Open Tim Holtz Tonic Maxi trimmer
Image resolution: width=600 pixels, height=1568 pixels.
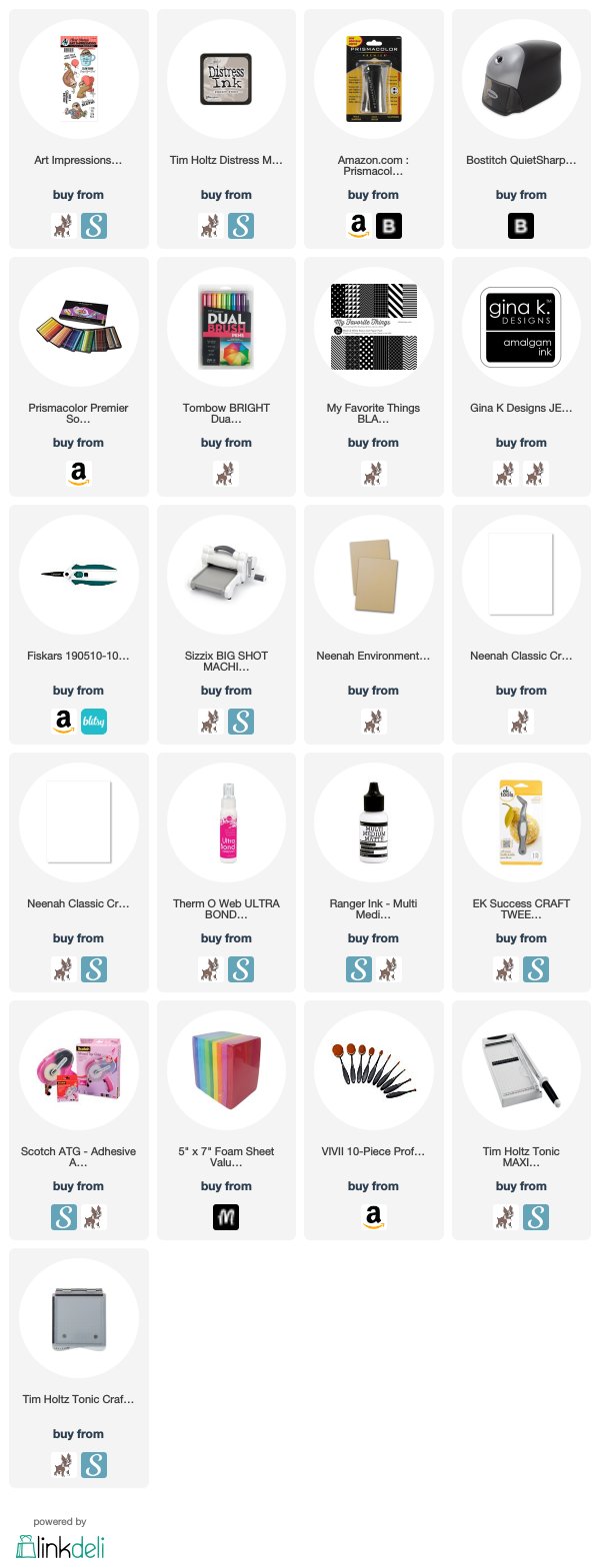(x=521, y=1071)
